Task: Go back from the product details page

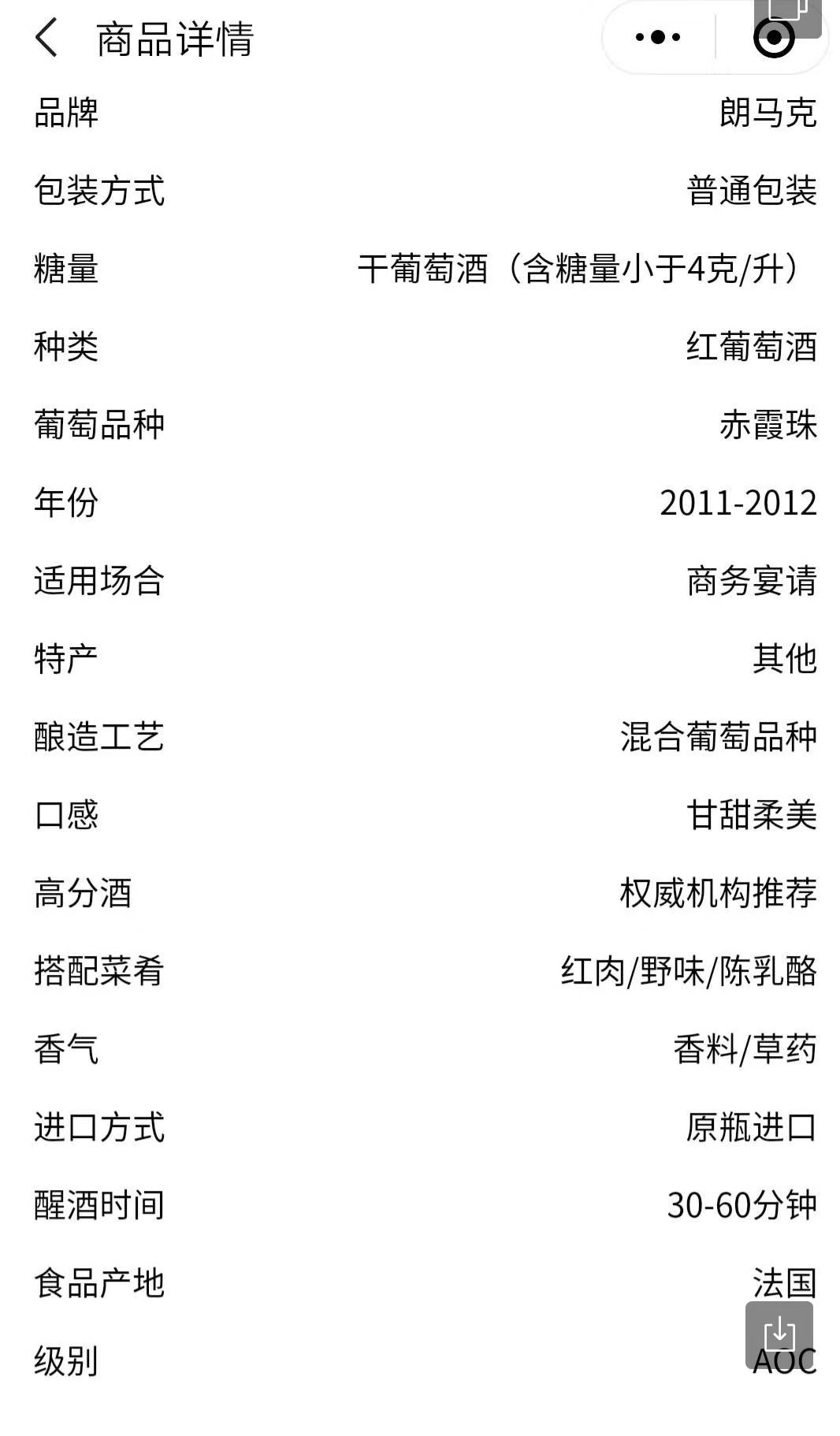Action: click(x=46, y=38)
